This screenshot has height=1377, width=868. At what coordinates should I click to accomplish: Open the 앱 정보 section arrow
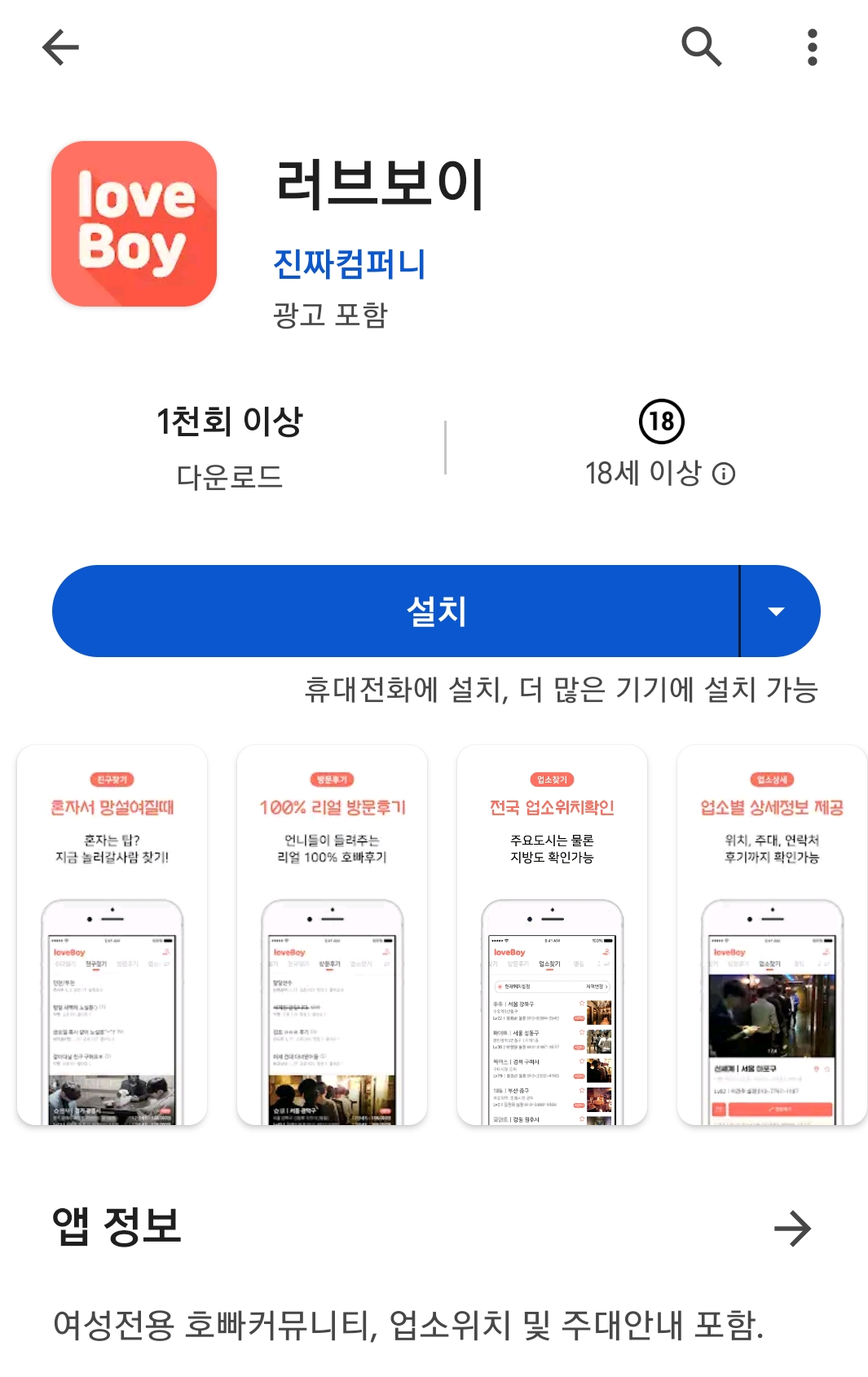(x=792, y=1228)
